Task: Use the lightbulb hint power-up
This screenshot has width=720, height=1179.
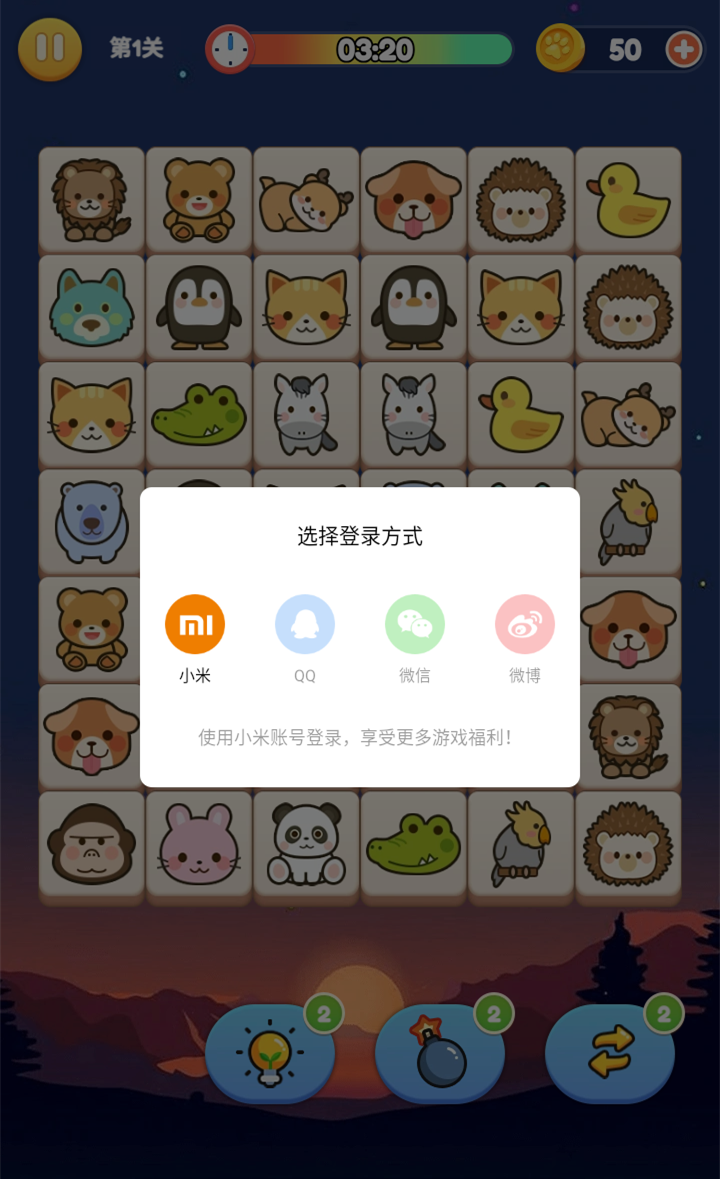Action: [270, 1054]
